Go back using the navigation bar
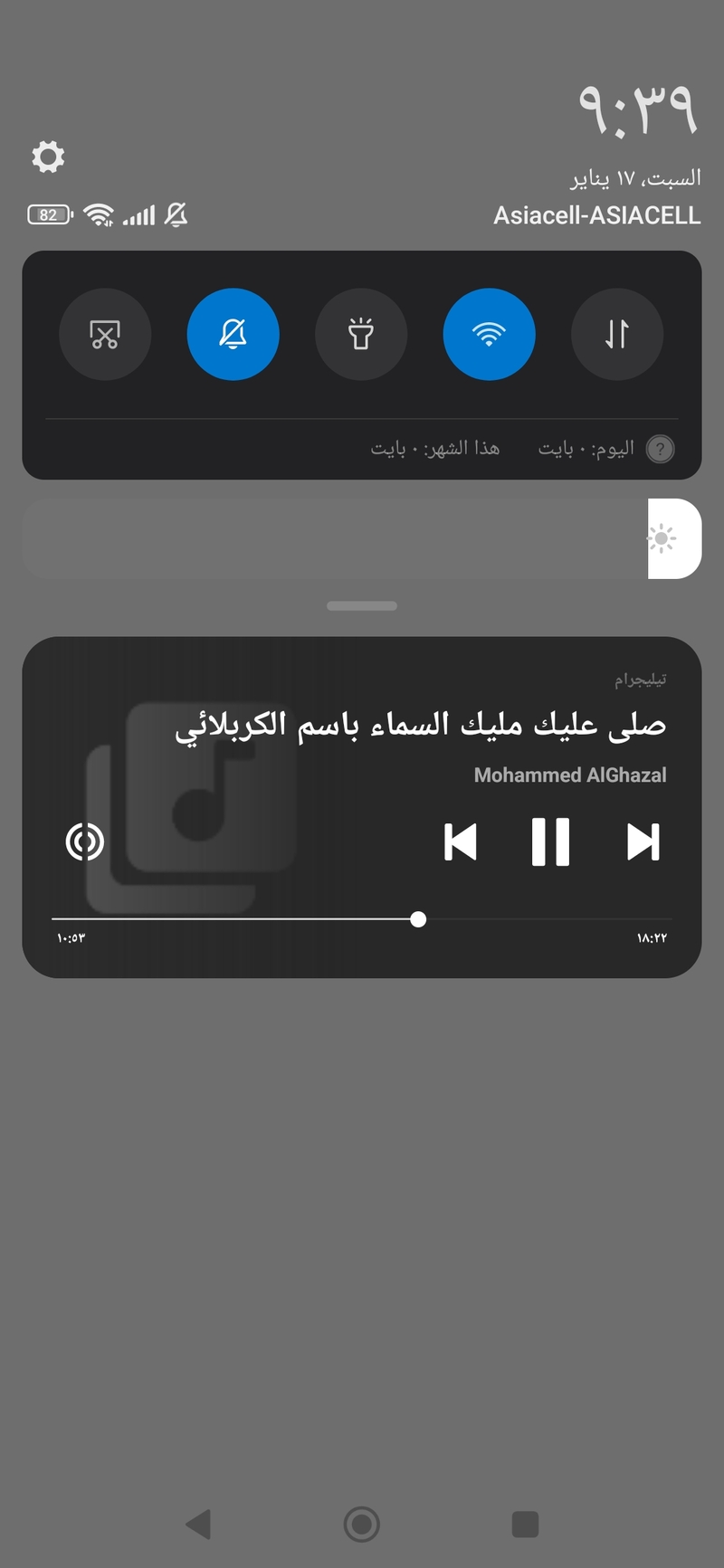724x1568 pixels. pyautogui.click(x=198, y=1525)
